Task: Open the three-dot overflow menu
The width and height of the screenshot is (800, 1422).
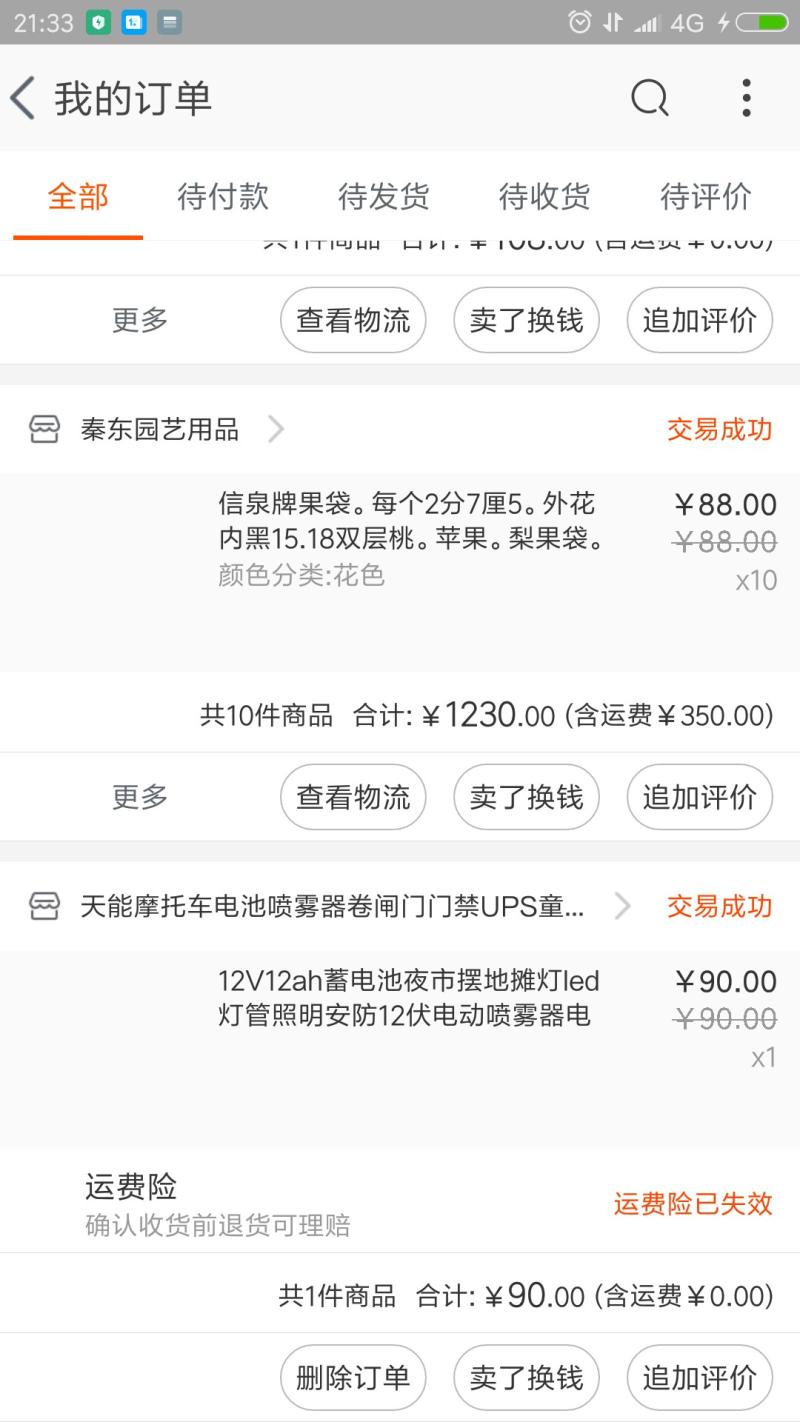Action: (746, 99)
